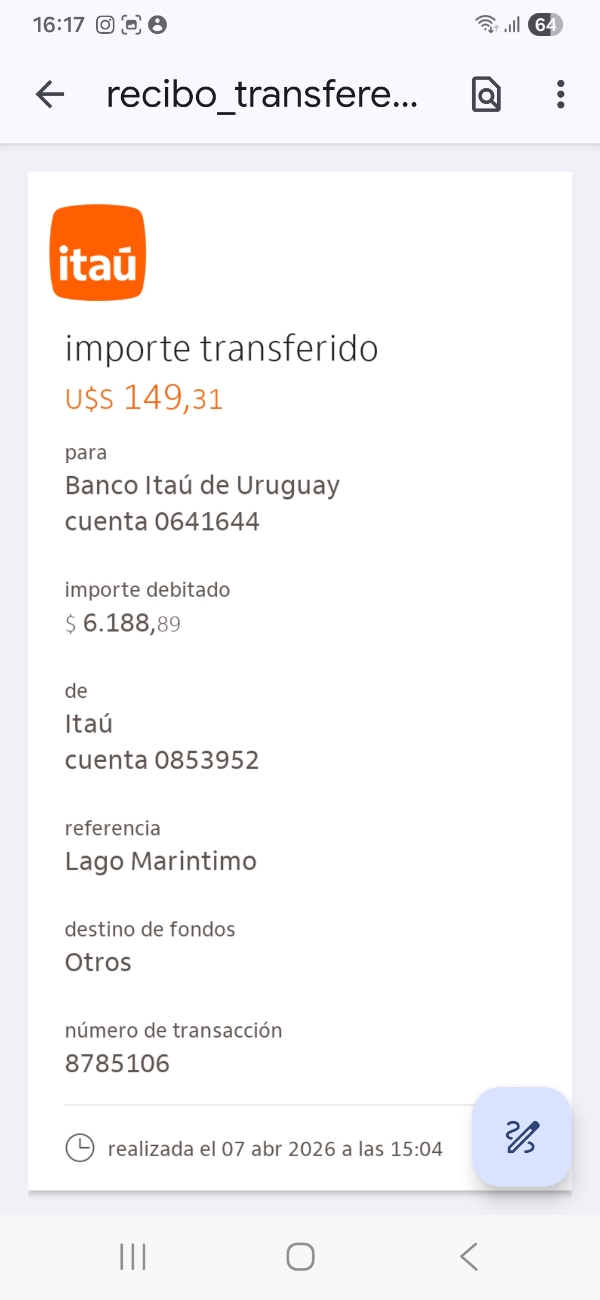Go to the system home screen
Image resolution: width=600 pixels, height=1300 pixels.
tap(300, 1256)
